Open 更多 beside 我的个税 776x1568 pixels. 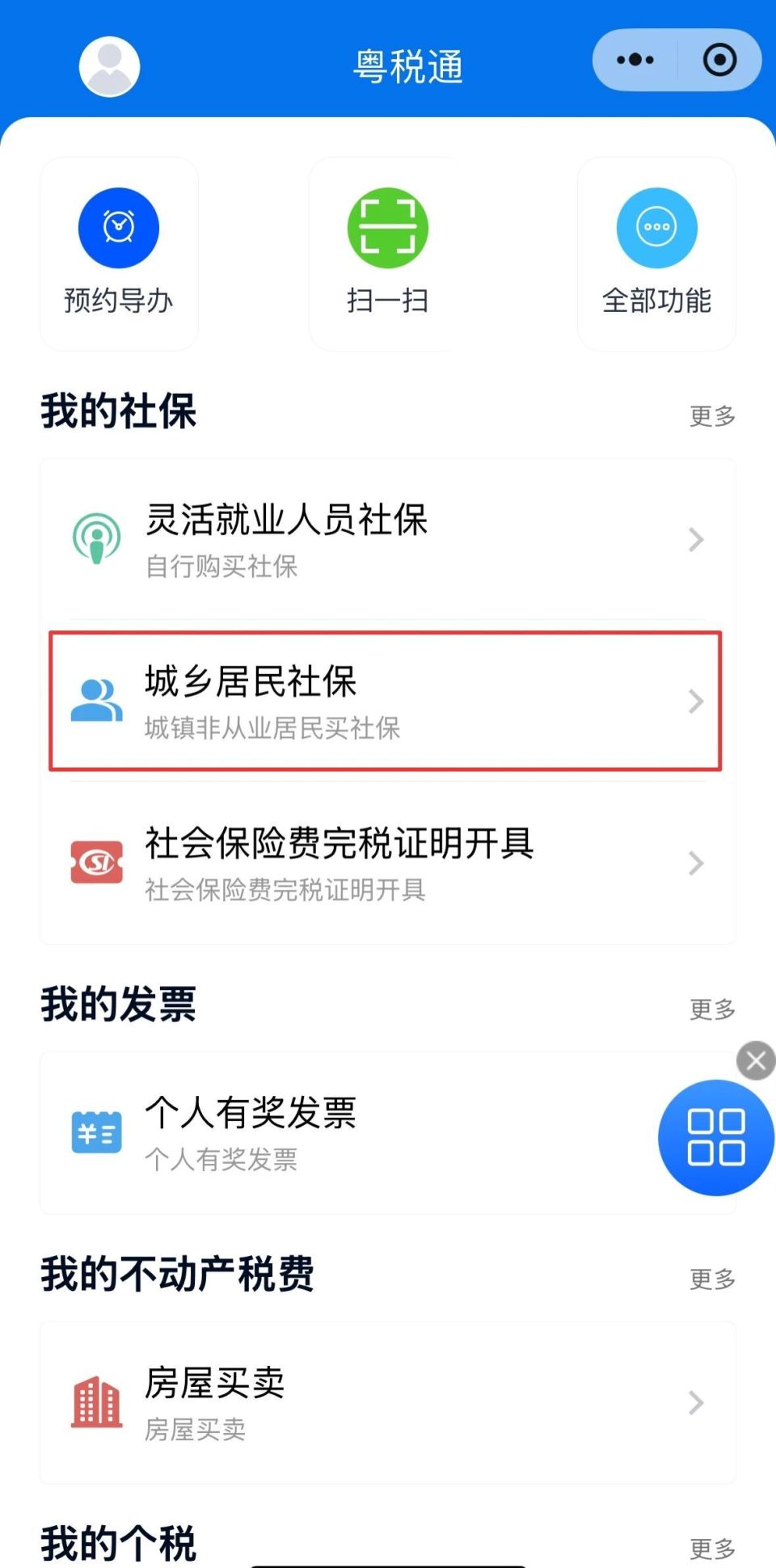(x=711, y=1546)
